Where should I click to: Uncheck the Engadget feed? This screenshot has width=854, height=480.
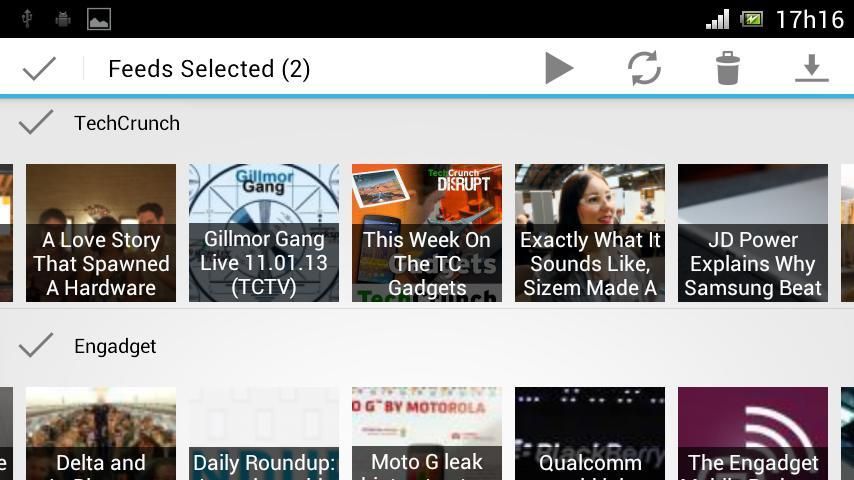(x=36, y=346)
